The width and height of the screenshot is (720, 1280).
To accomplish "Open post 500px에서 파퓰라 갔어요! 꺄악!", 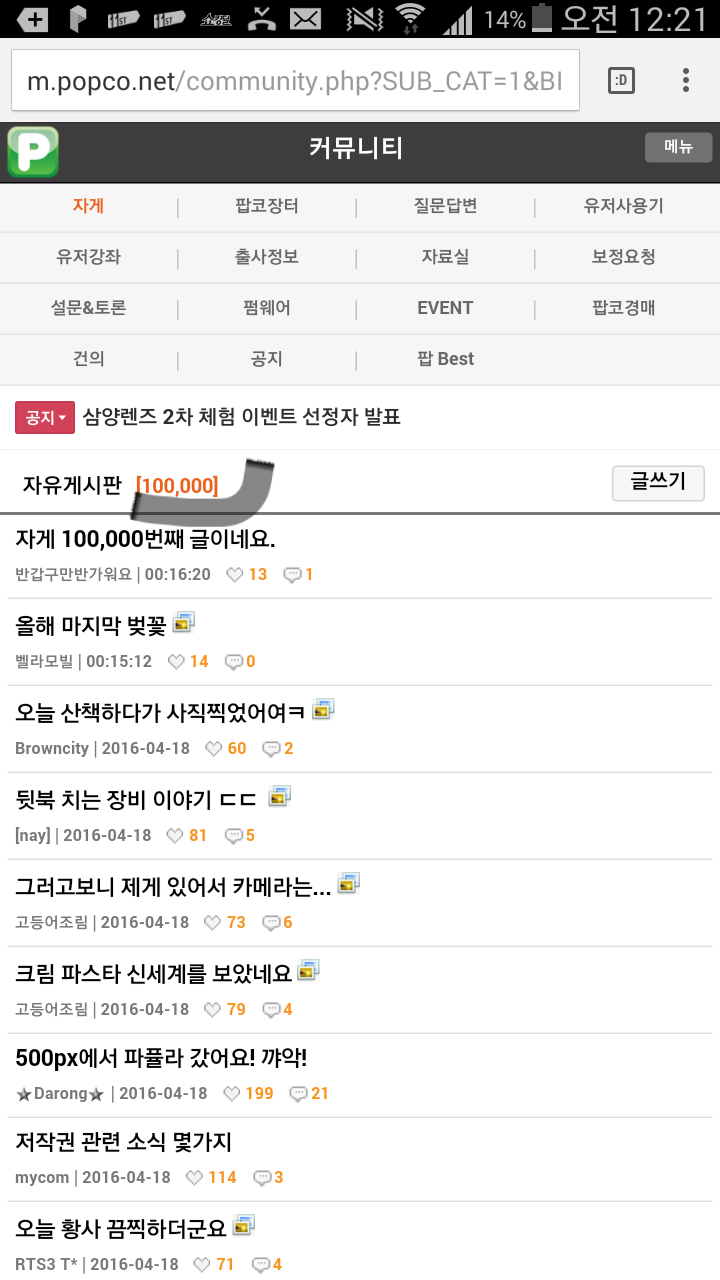I will [x=161, y=1057].
